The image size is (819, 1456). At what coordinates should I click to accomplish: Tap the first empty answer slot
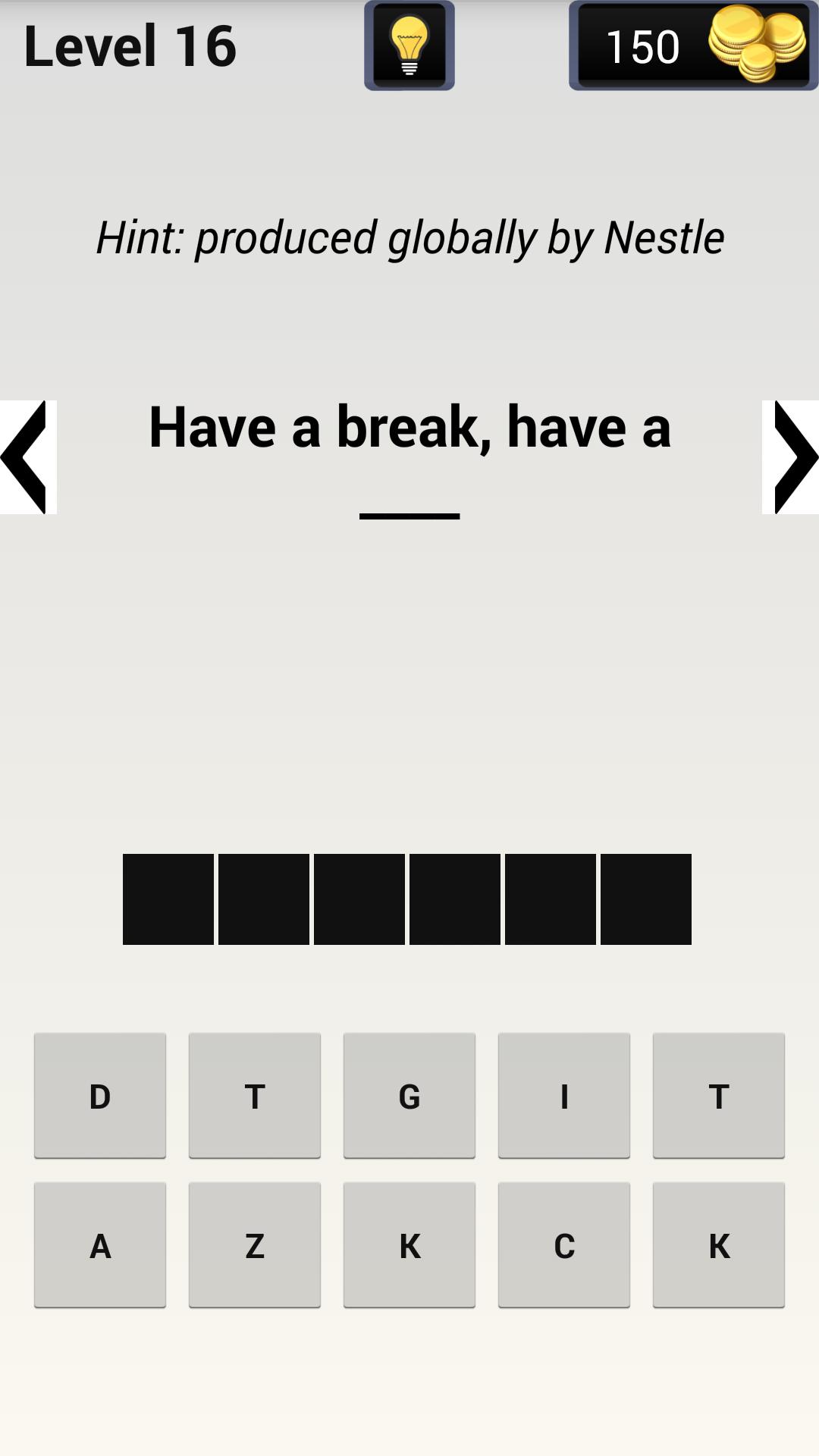tap(168, 899)
